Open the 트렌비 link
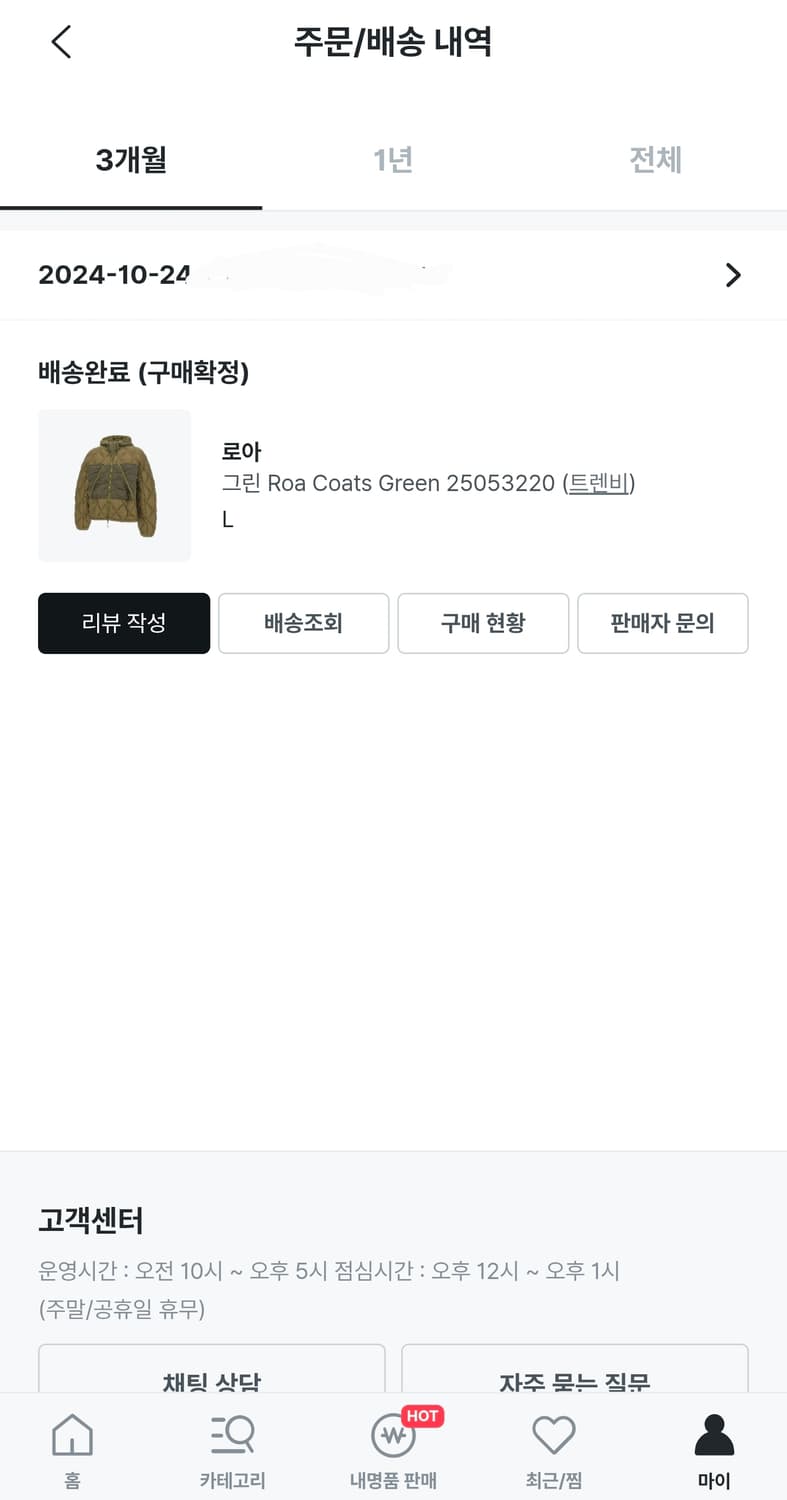The width and height of the screenshot is (787, 1500). click(597, 483)
